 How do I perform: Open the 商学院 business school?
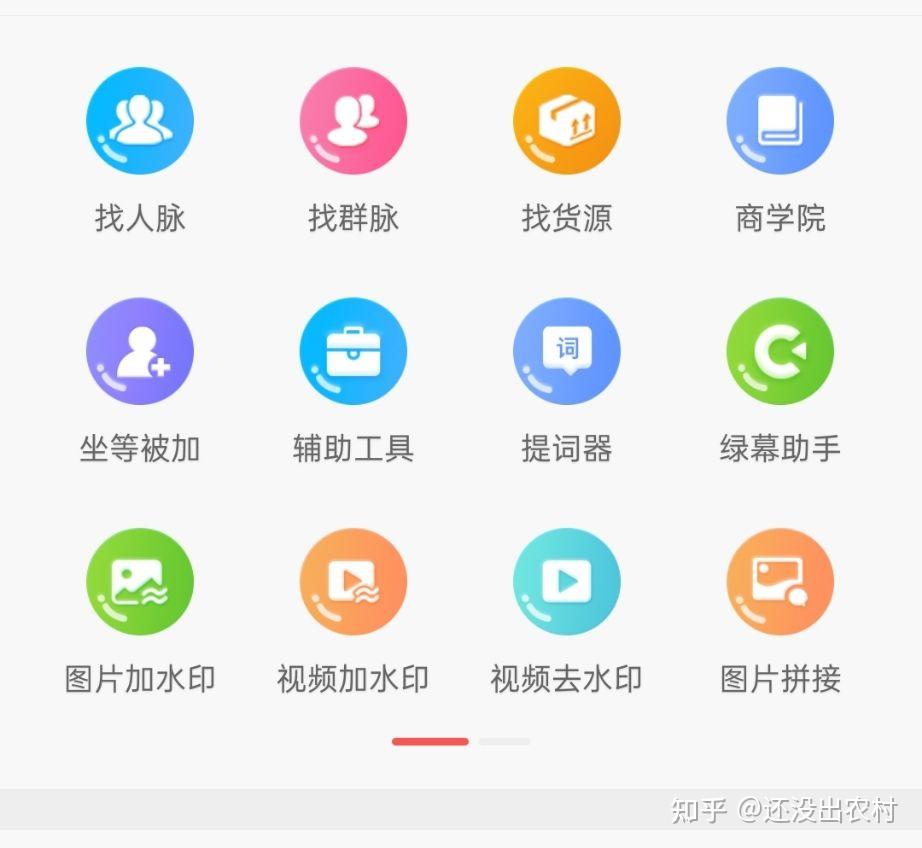pyautogui.click(x=780, y=121)
